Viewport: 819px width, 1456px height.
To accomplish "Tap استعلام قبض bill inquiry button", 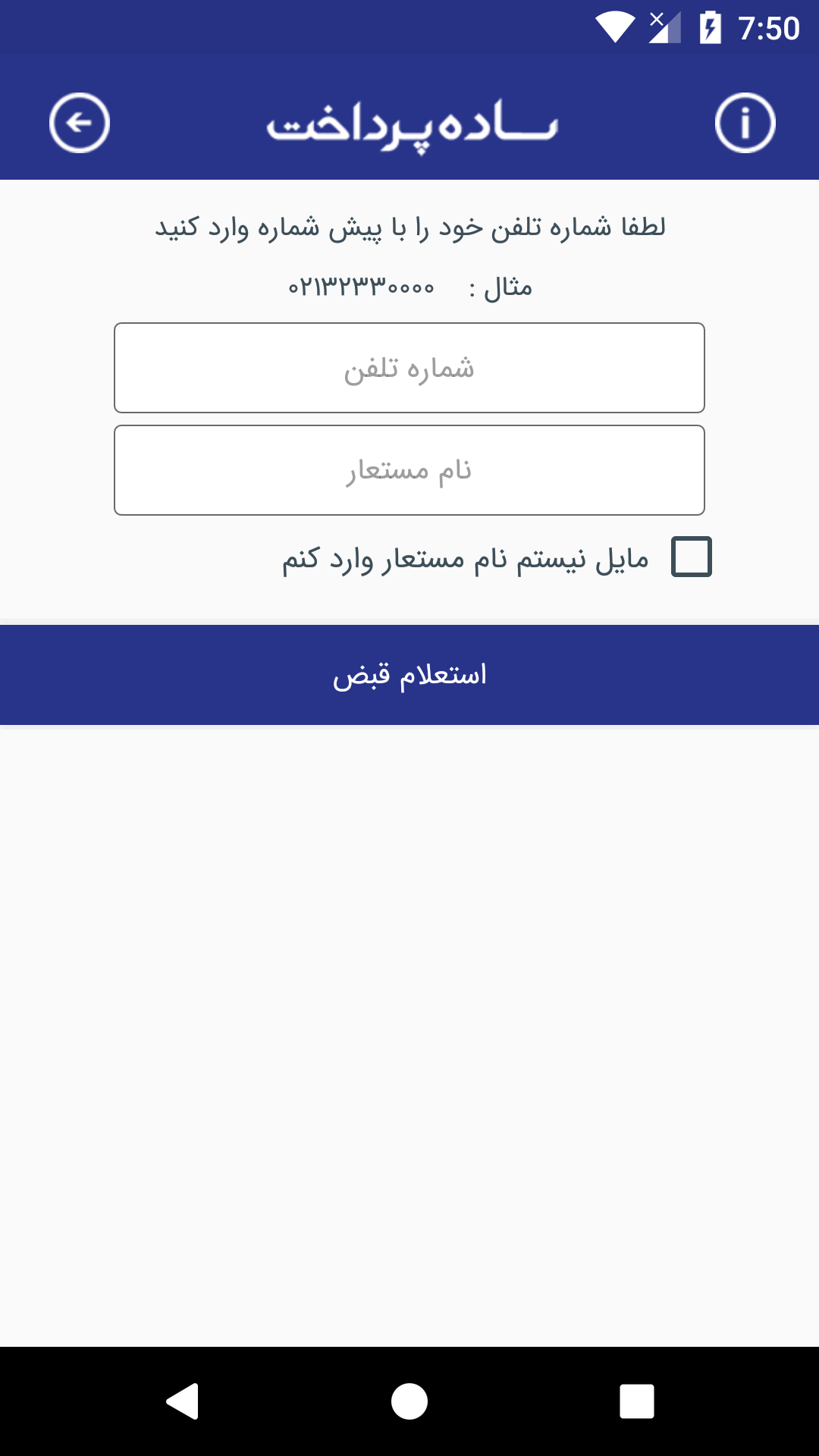I will click(x=409, y=675).
